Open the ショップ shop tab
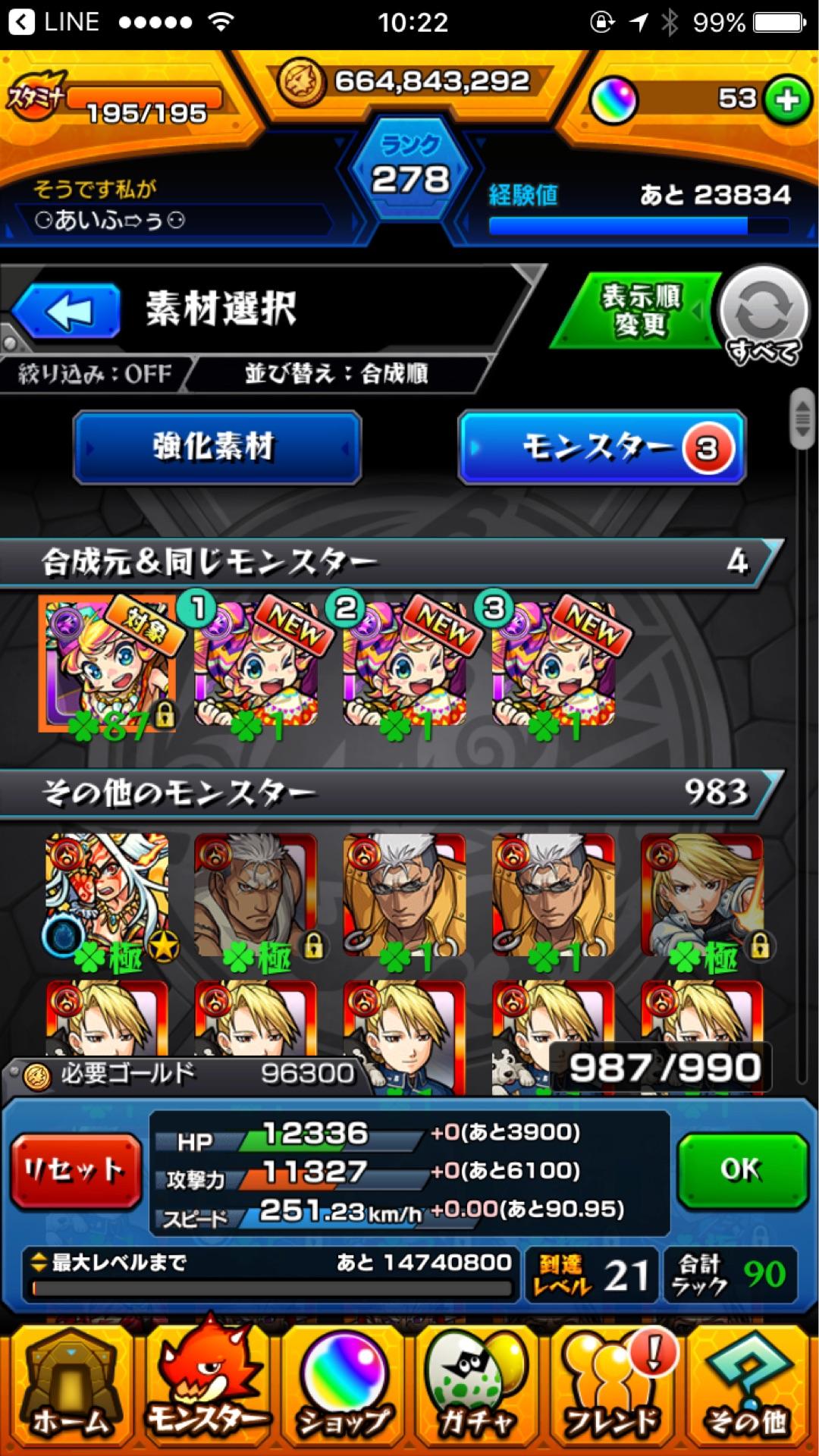 344,1389
